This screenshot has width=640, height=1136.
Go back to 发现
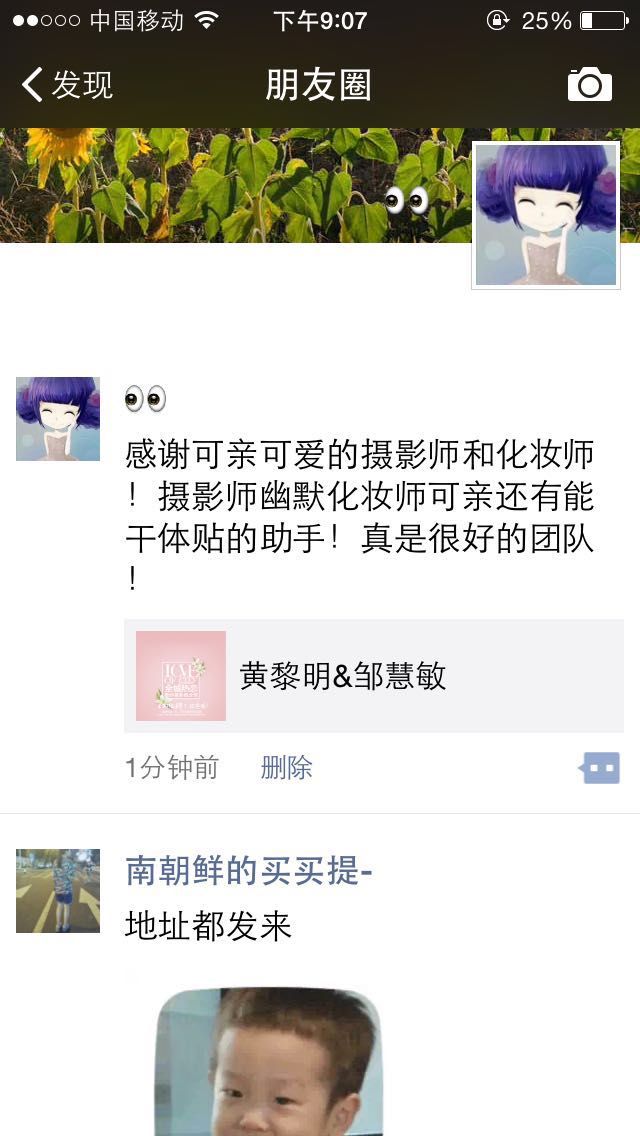point(67,85)
